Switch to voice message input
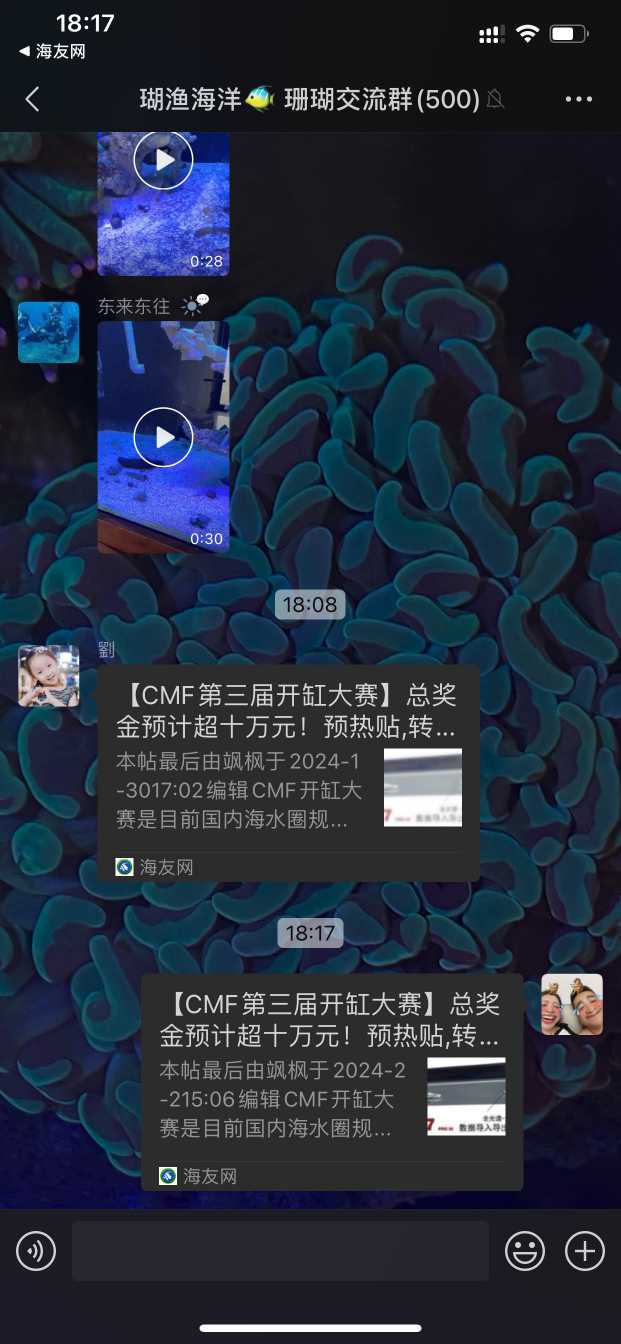This screenshot has width=621, height=1344. 36,1251
